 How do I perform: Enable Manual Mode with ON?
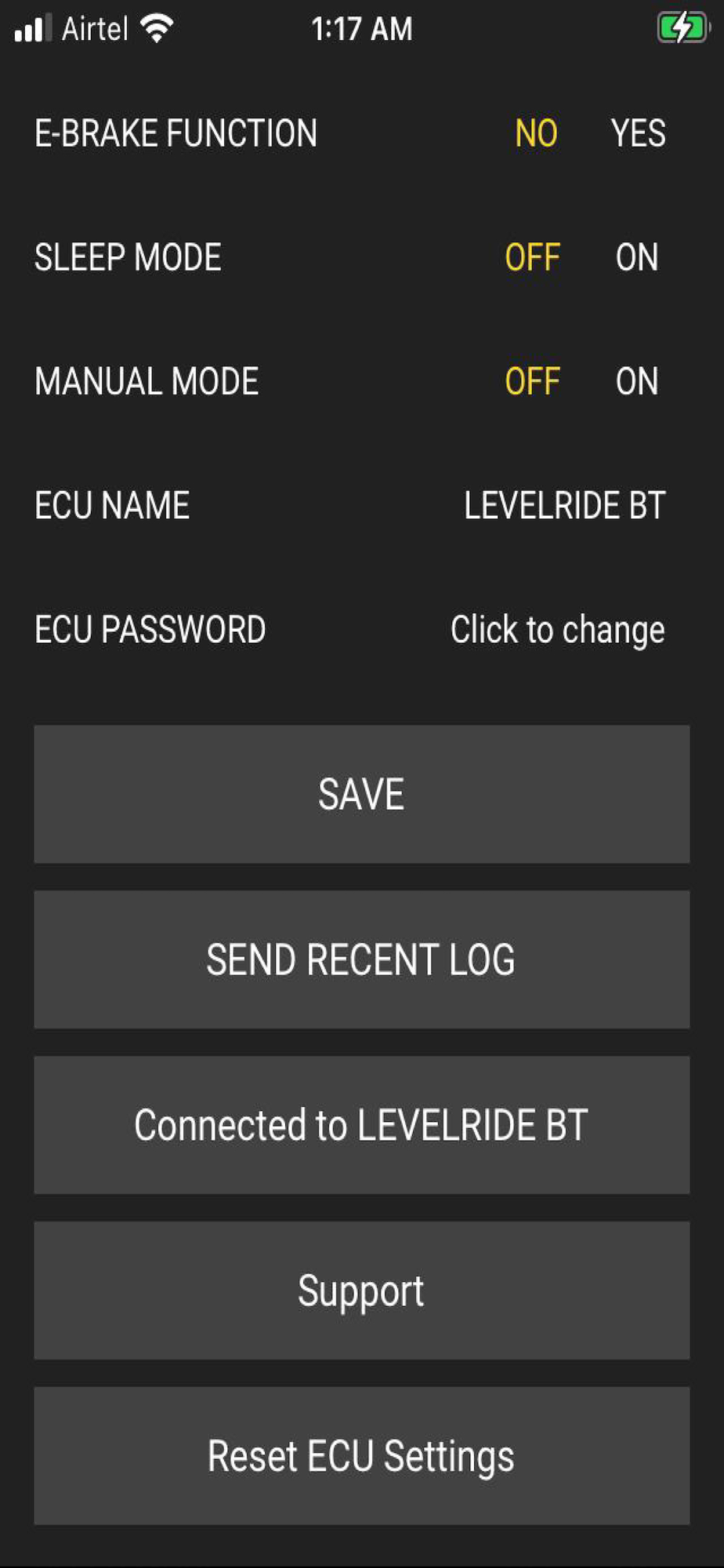click(x=636, y=382)
